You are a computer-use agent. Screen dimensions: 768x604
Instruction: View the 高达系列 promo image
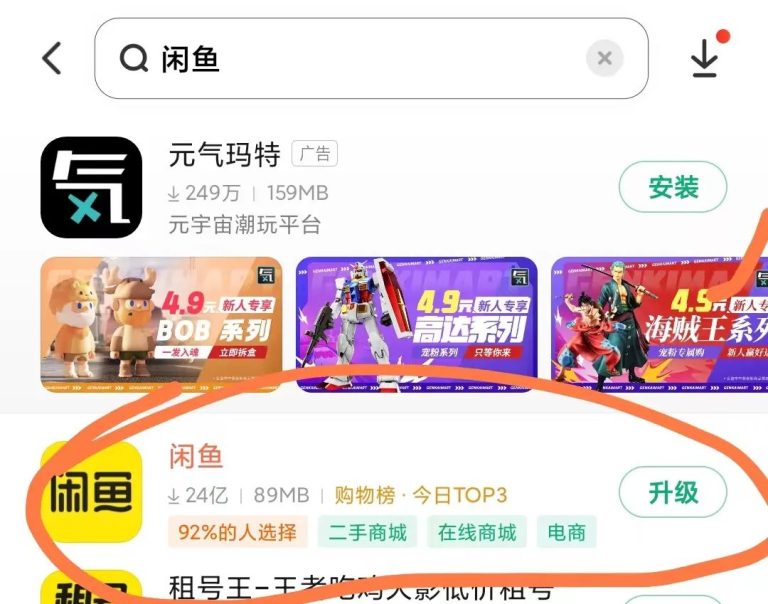coord(416,324)
